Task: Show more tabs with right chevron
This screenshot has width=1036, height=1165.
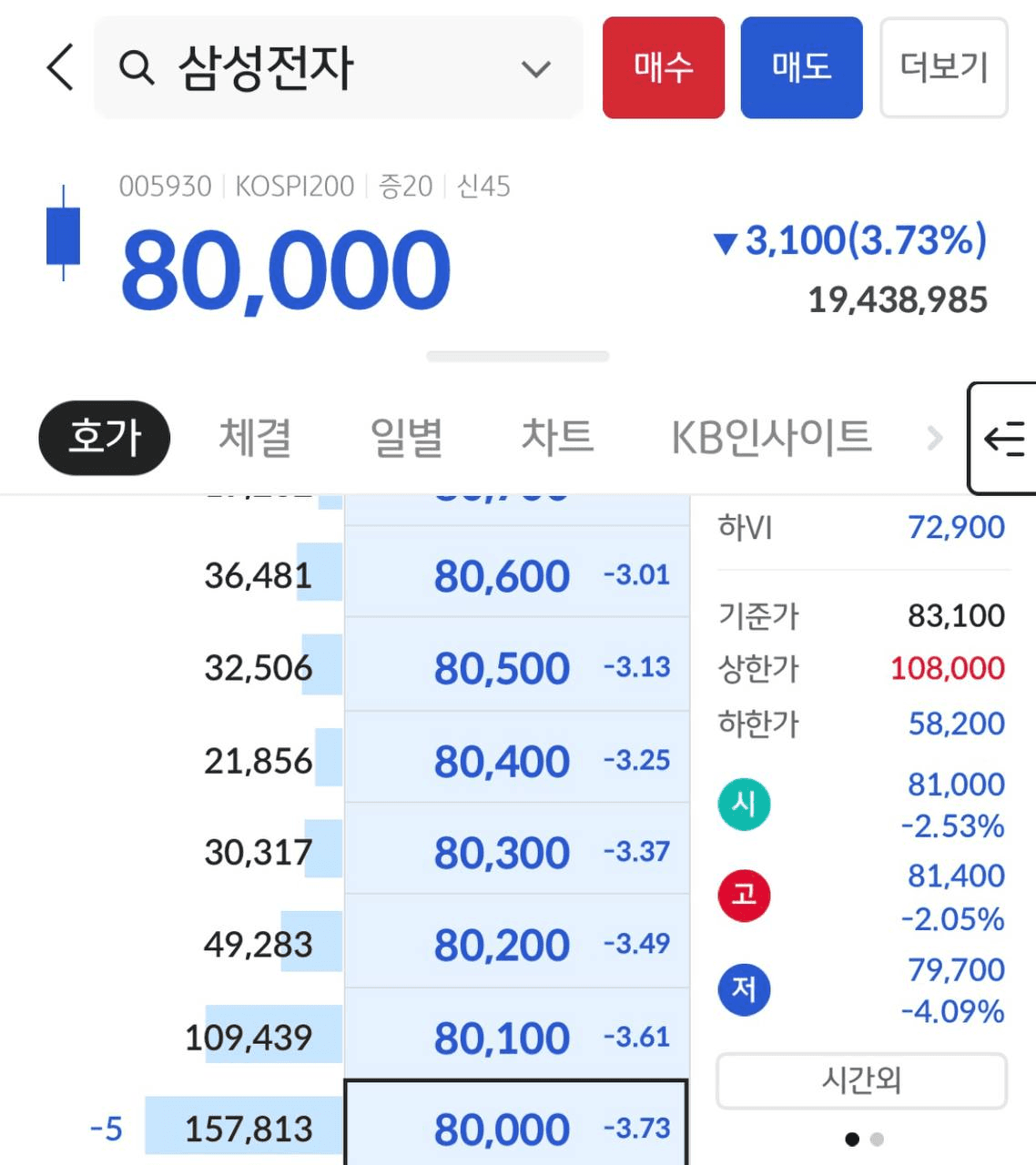Action: [934, 439]
